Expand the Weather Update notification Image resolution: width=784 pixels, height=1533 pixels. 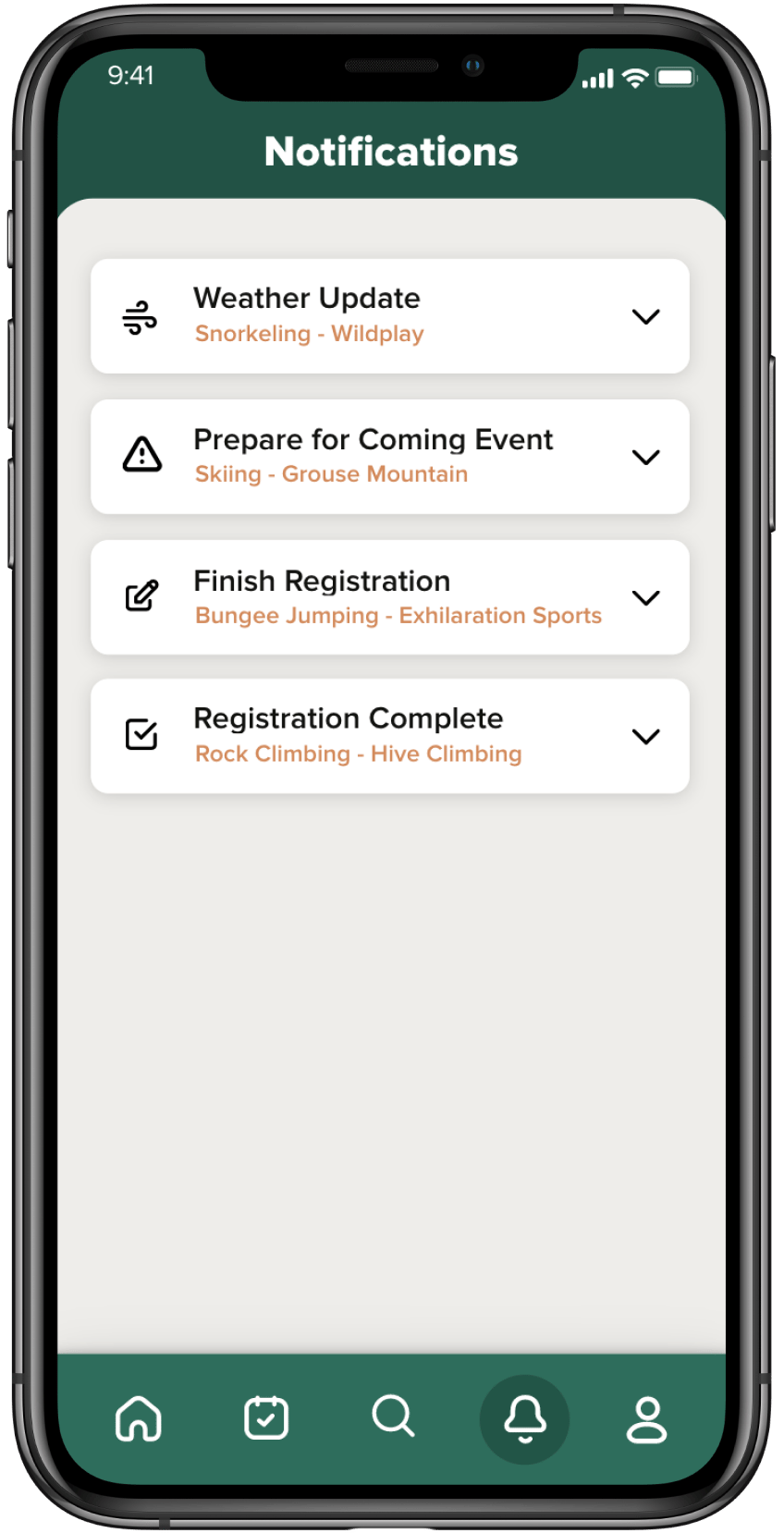(645, 317)
